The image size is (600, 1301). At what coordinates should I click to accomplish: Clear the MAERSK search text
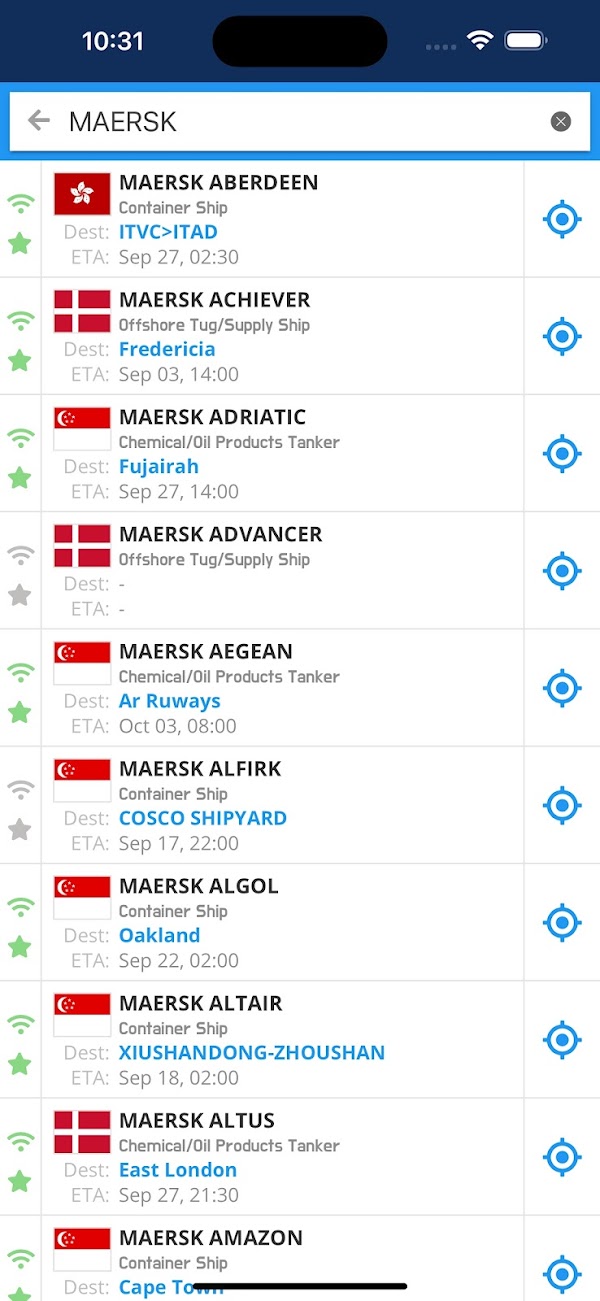tap(561, 121)
